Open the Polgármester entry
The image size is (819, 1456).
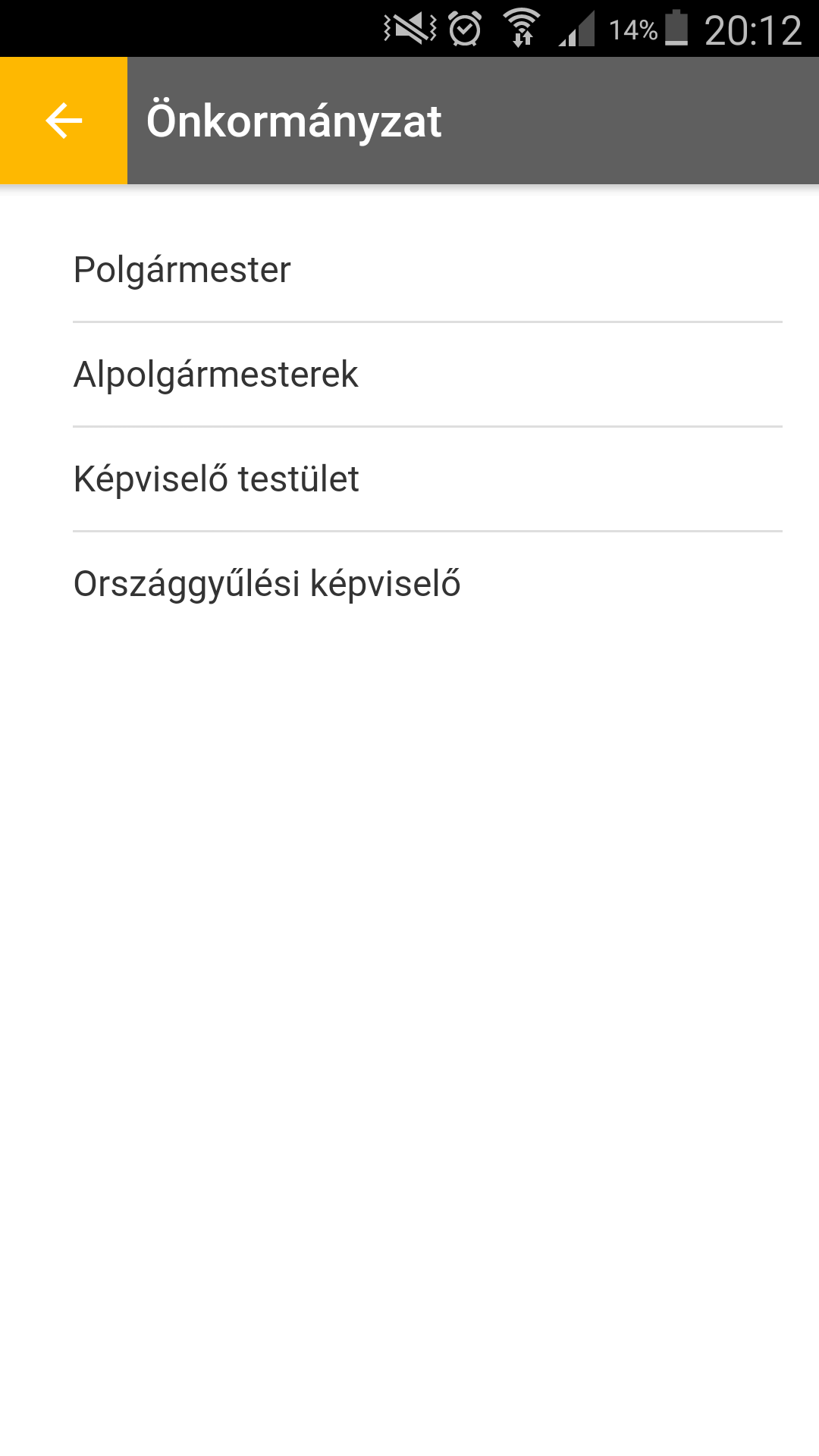pyautogui.click(x=409, y=270)
